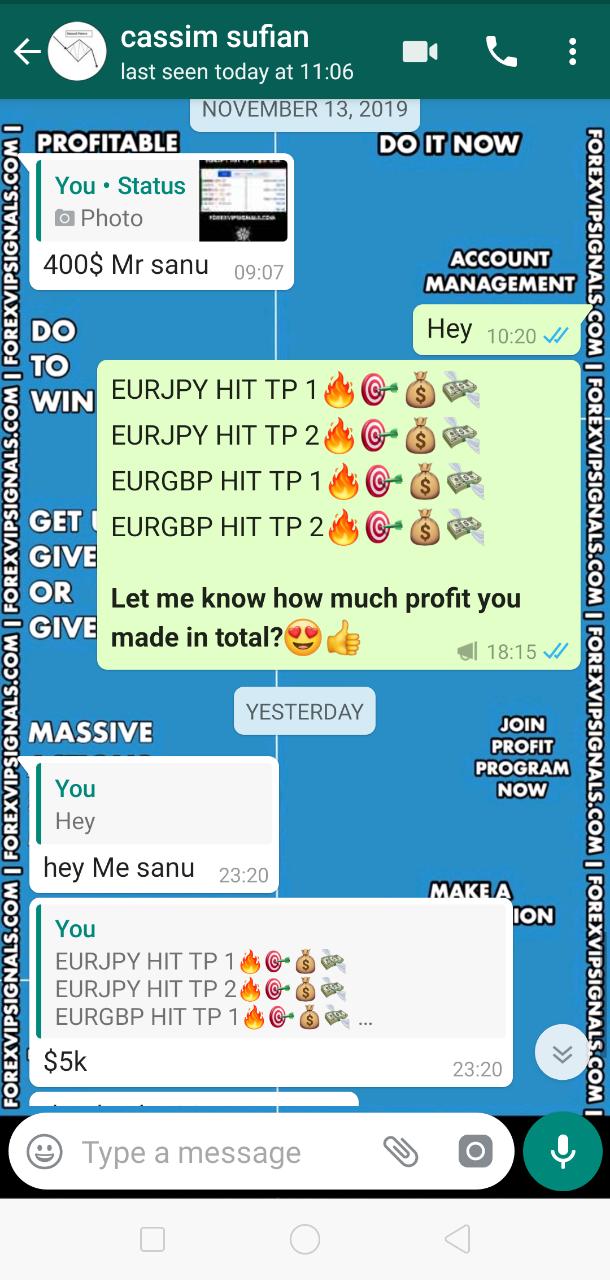The width and height of the screenshot is (610, 1280).
Task: Start a voice call with cassim sufian
Action: coord(500,52)
